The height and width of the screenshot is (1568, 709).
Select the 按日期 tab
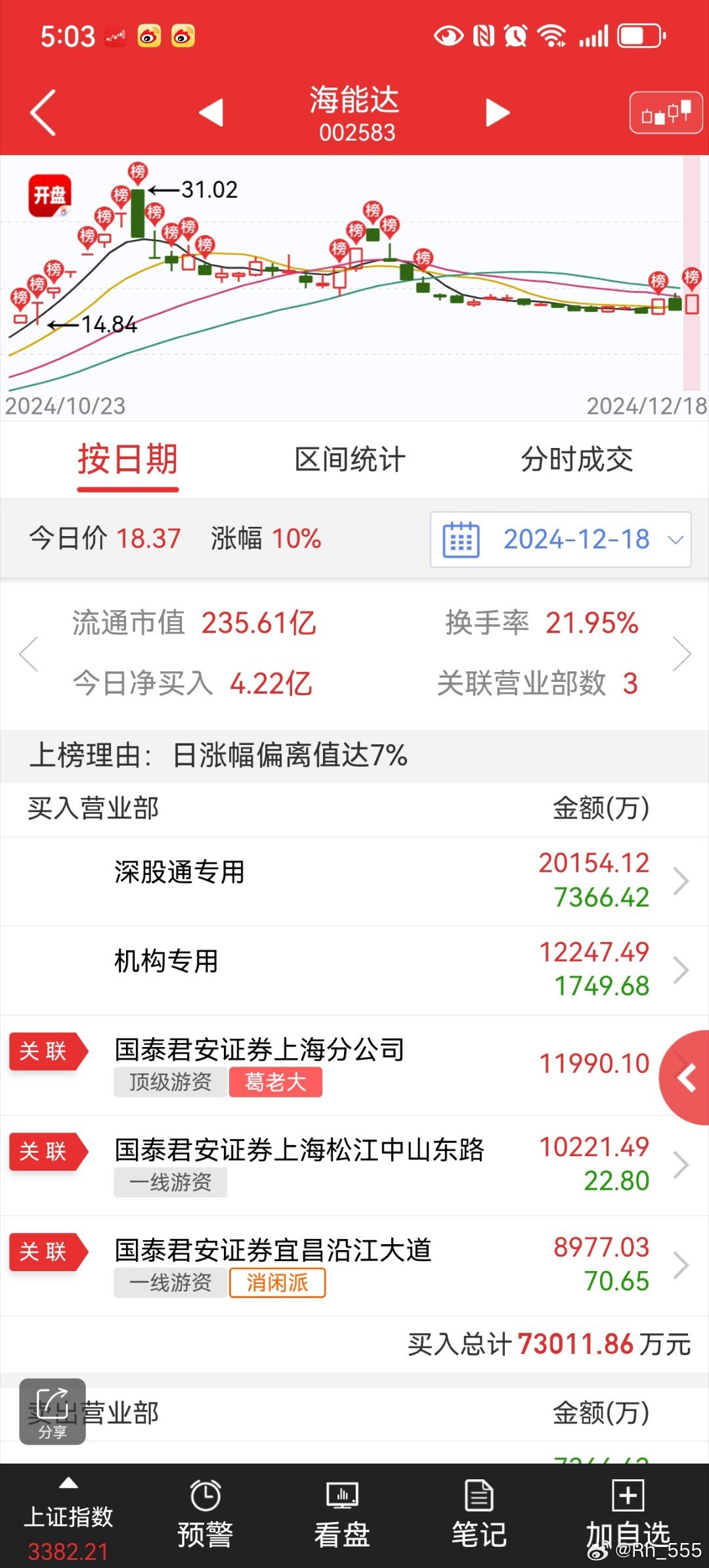click(128, 460)
